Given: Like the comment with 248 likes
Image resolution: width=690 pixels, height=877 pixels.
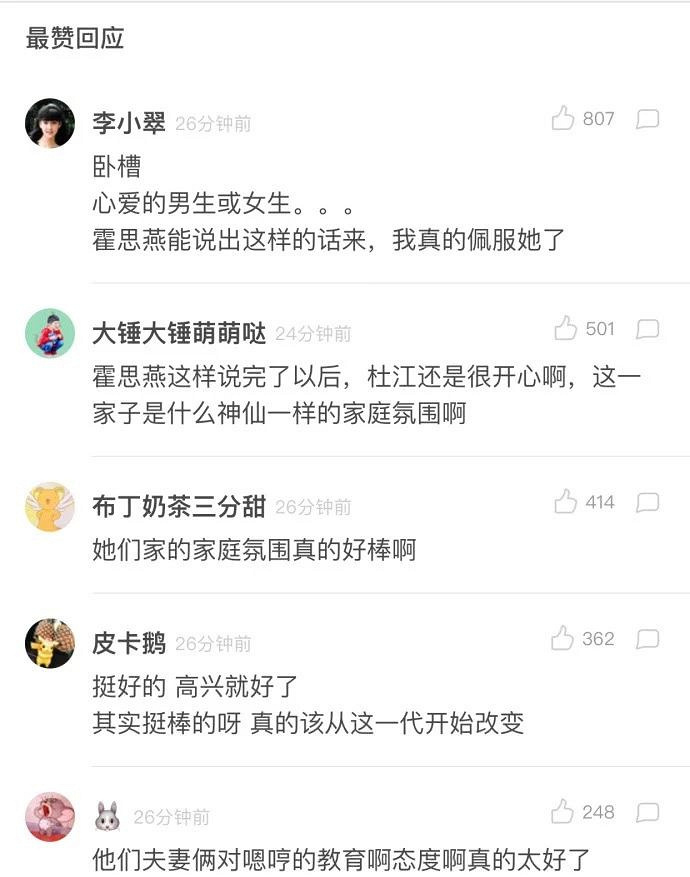Looking at the screenshot, I should [x=563, y=811].
